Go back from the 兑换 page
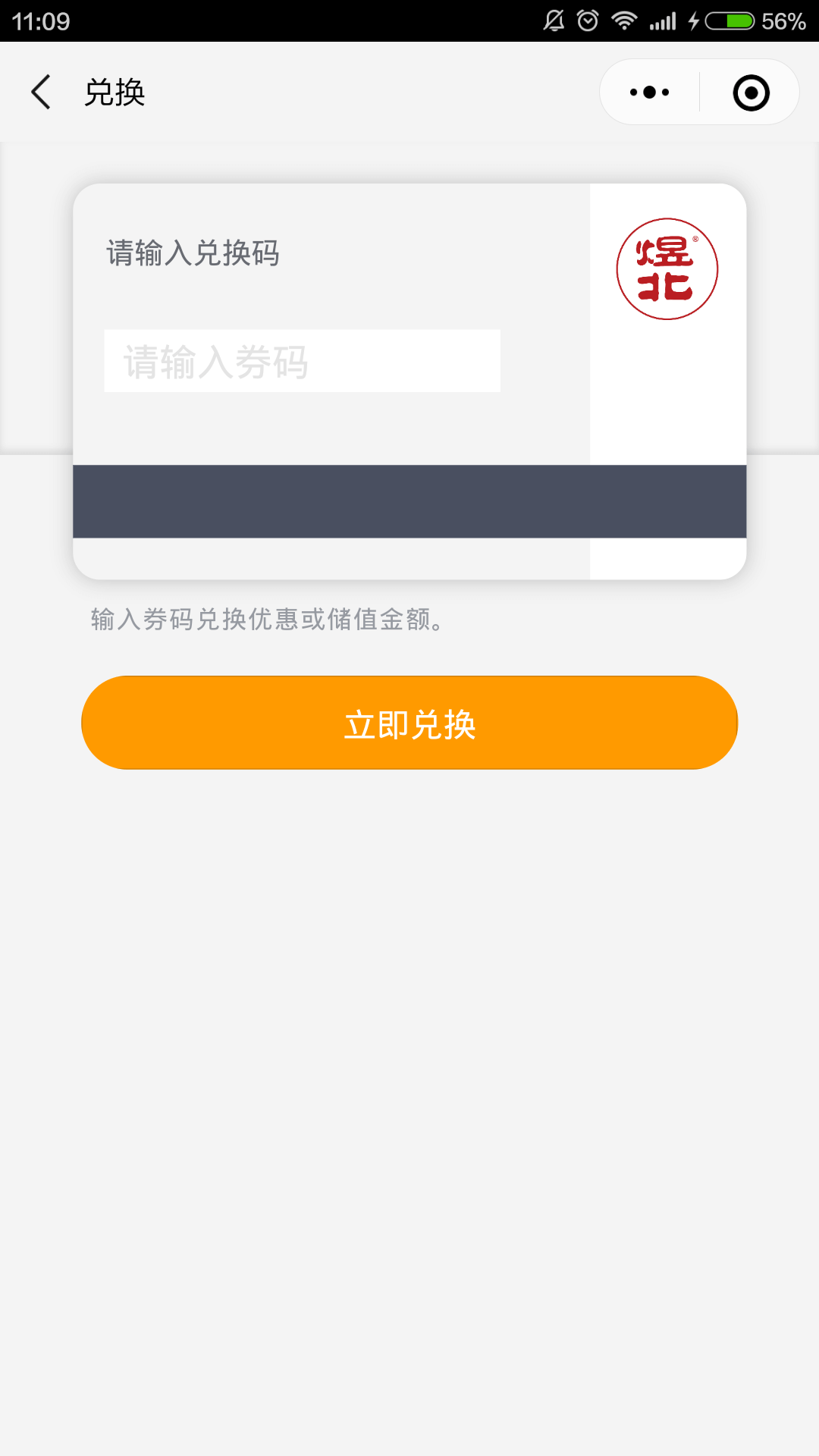This screenshot has width=819, height=1456. pyautogui.click(x=41, y=93)
